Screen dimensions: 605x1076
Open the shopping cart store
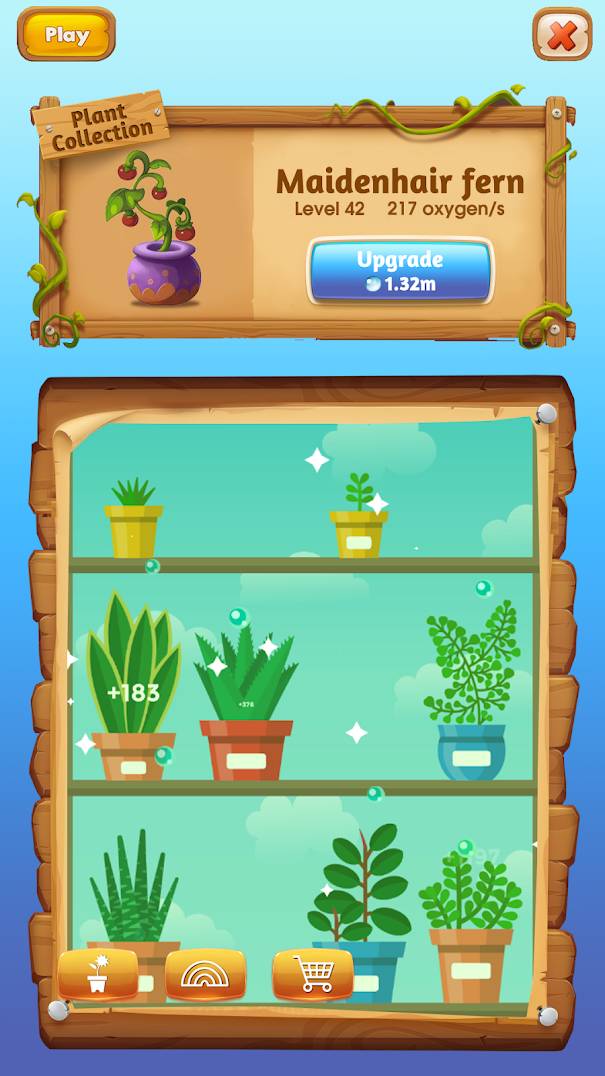point(313,974)
